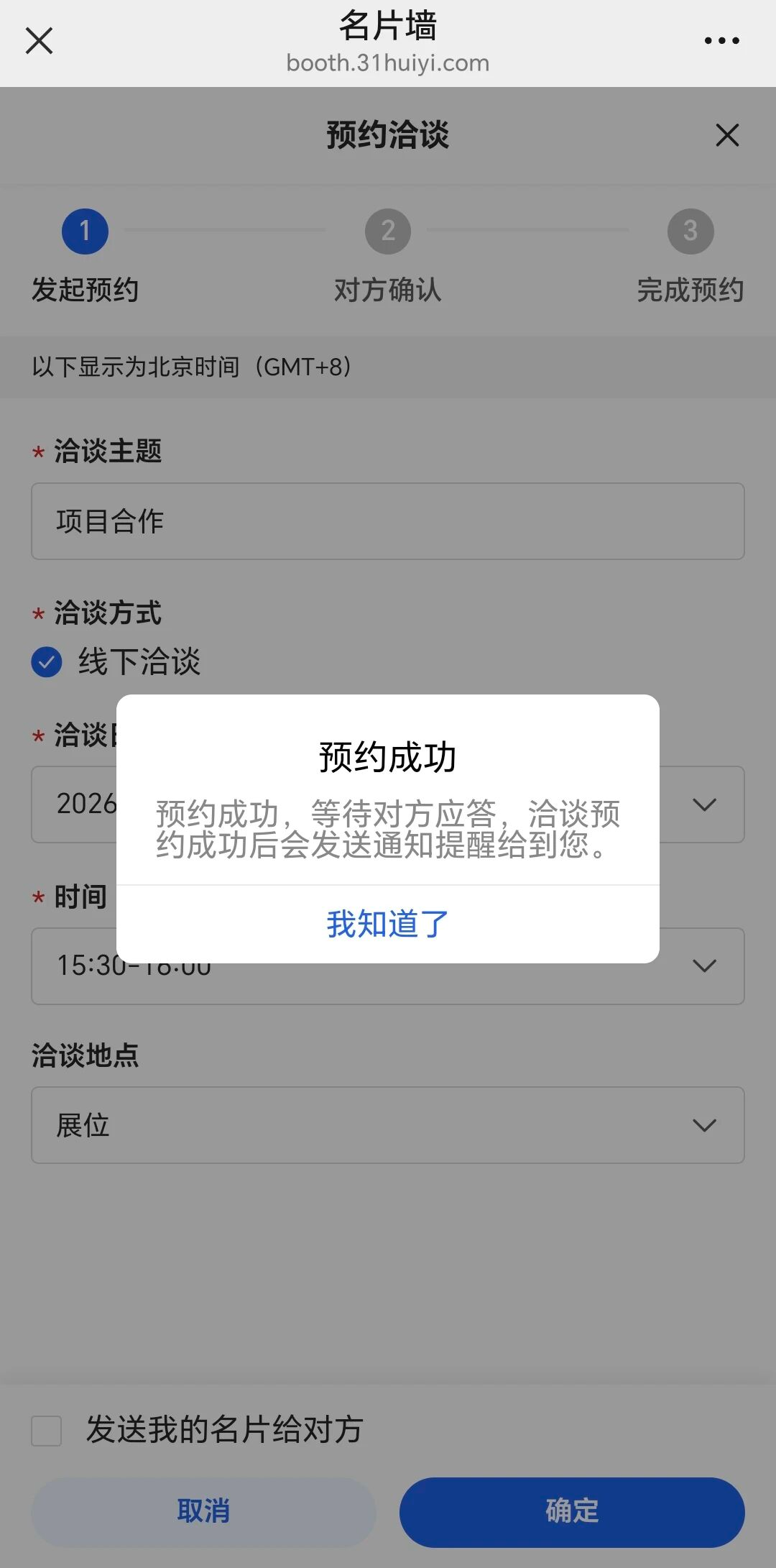This screenshot has width=776, height=1568.
Task: Select the 线下洽谈 option
Action: coord(47,662)
